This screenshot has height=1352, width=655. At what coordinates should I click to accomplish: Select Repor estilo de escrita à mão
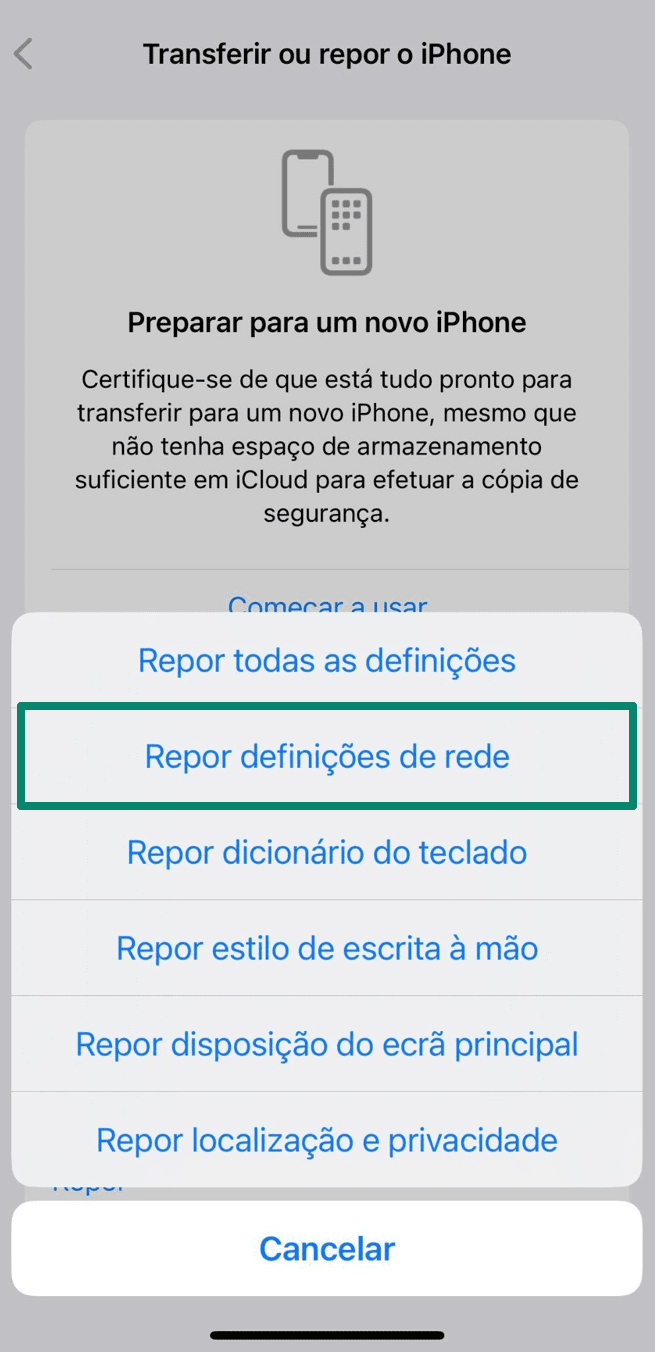tap(327, 948)
